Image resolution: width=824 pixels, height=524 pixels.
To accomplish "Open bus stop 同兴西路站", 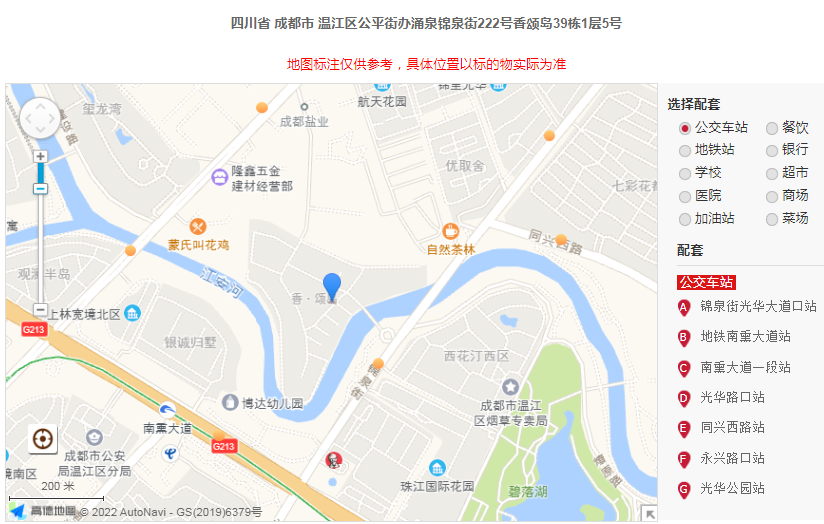I will pos(732,428).
